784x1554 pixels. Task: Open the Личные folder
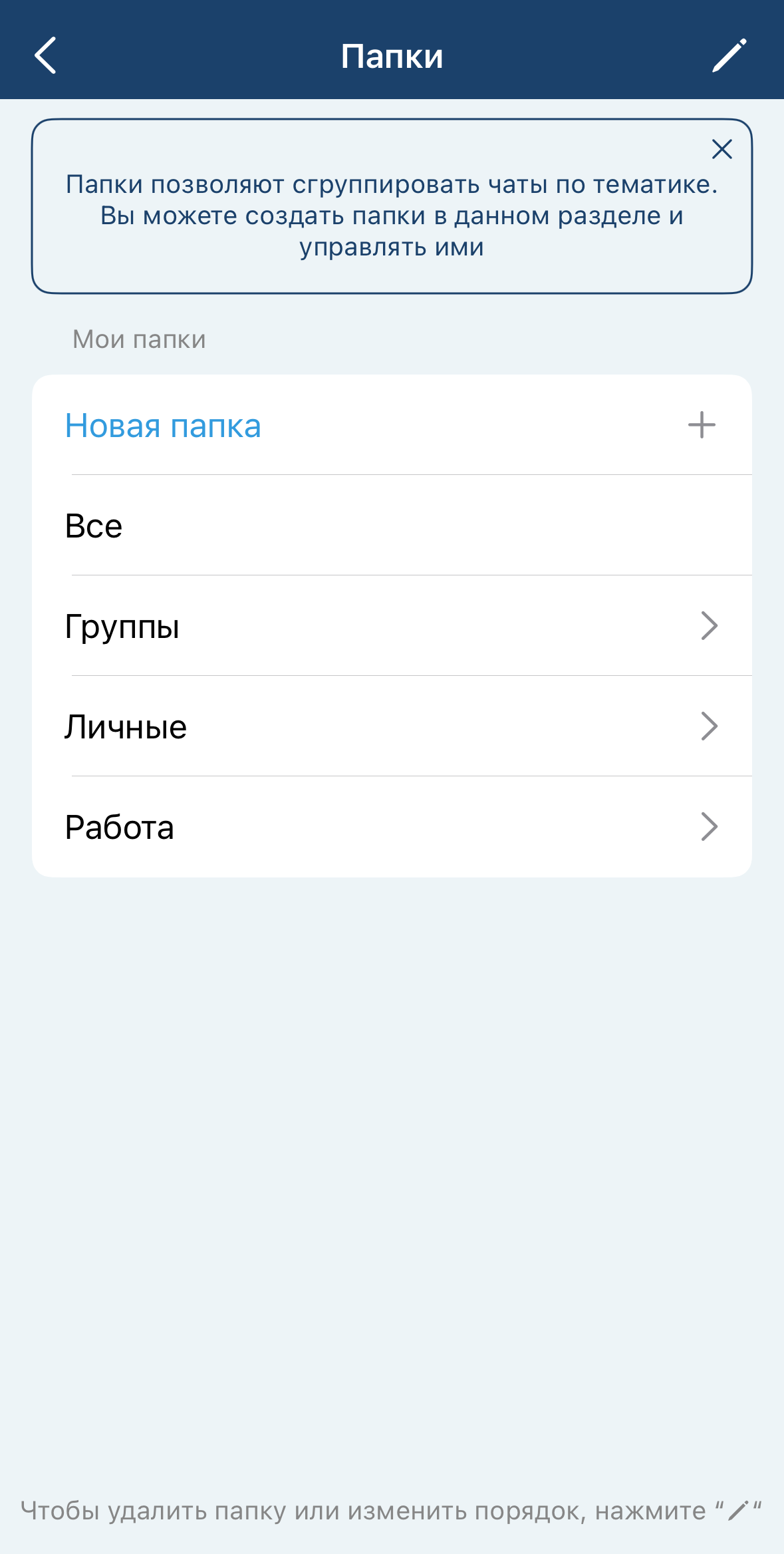(x=391, y=726)
